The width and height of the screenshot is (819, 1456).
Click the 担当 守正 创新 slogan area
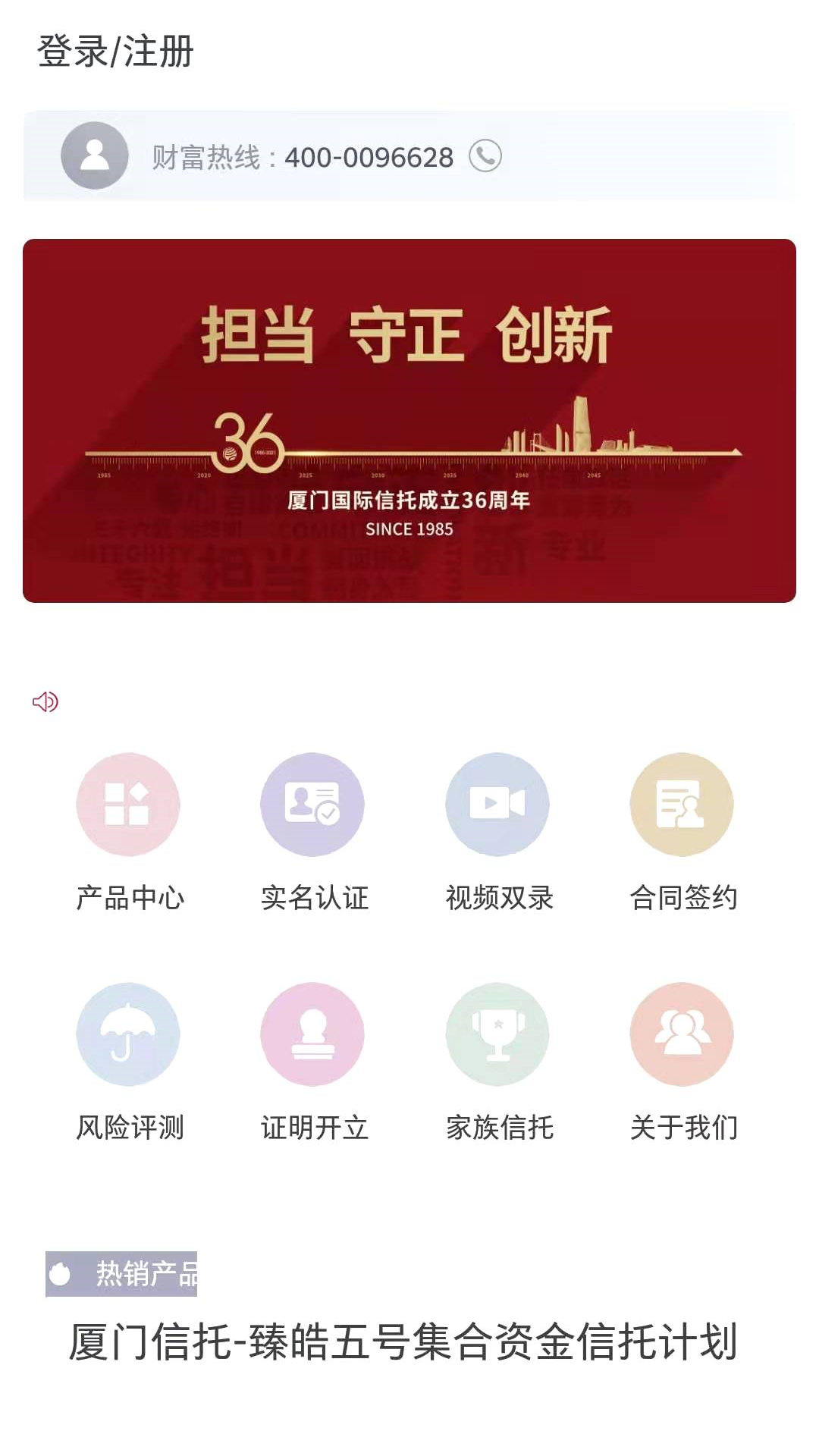pyautogui.click(x=409, y=336)
